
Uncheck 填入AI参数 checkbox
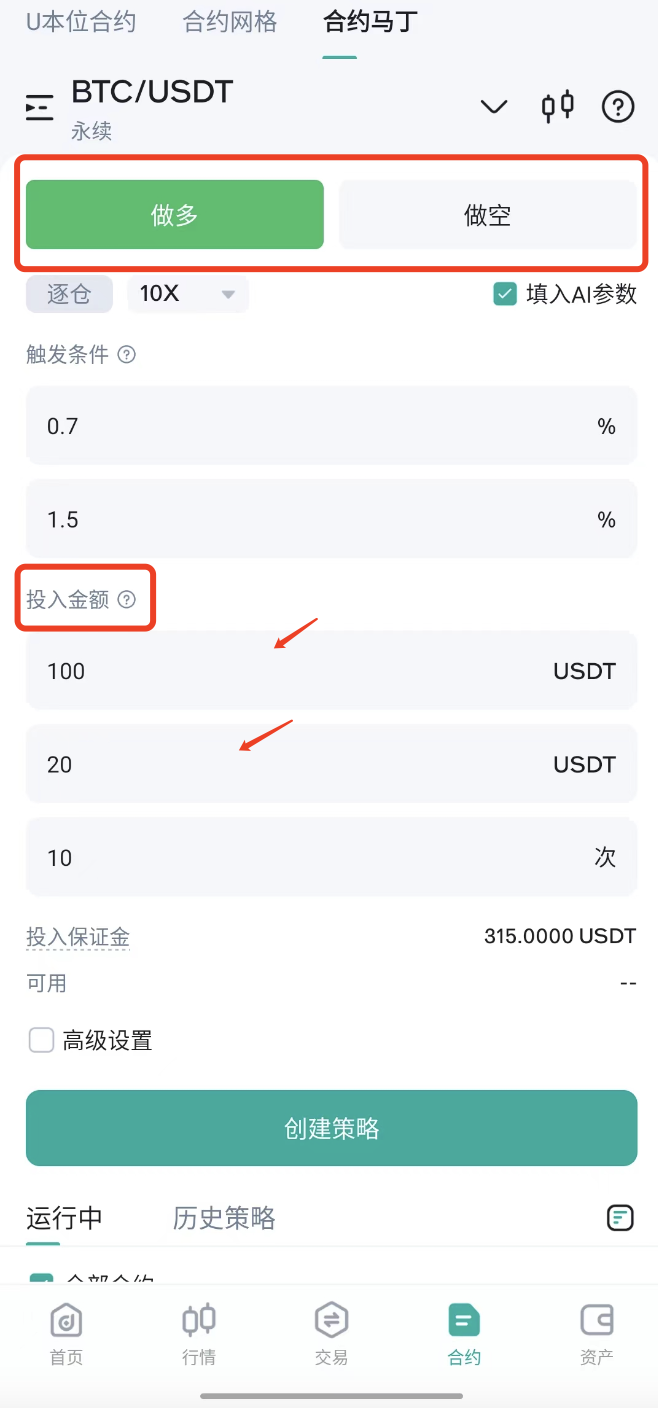pyautogui.click(x=504, y=294)
